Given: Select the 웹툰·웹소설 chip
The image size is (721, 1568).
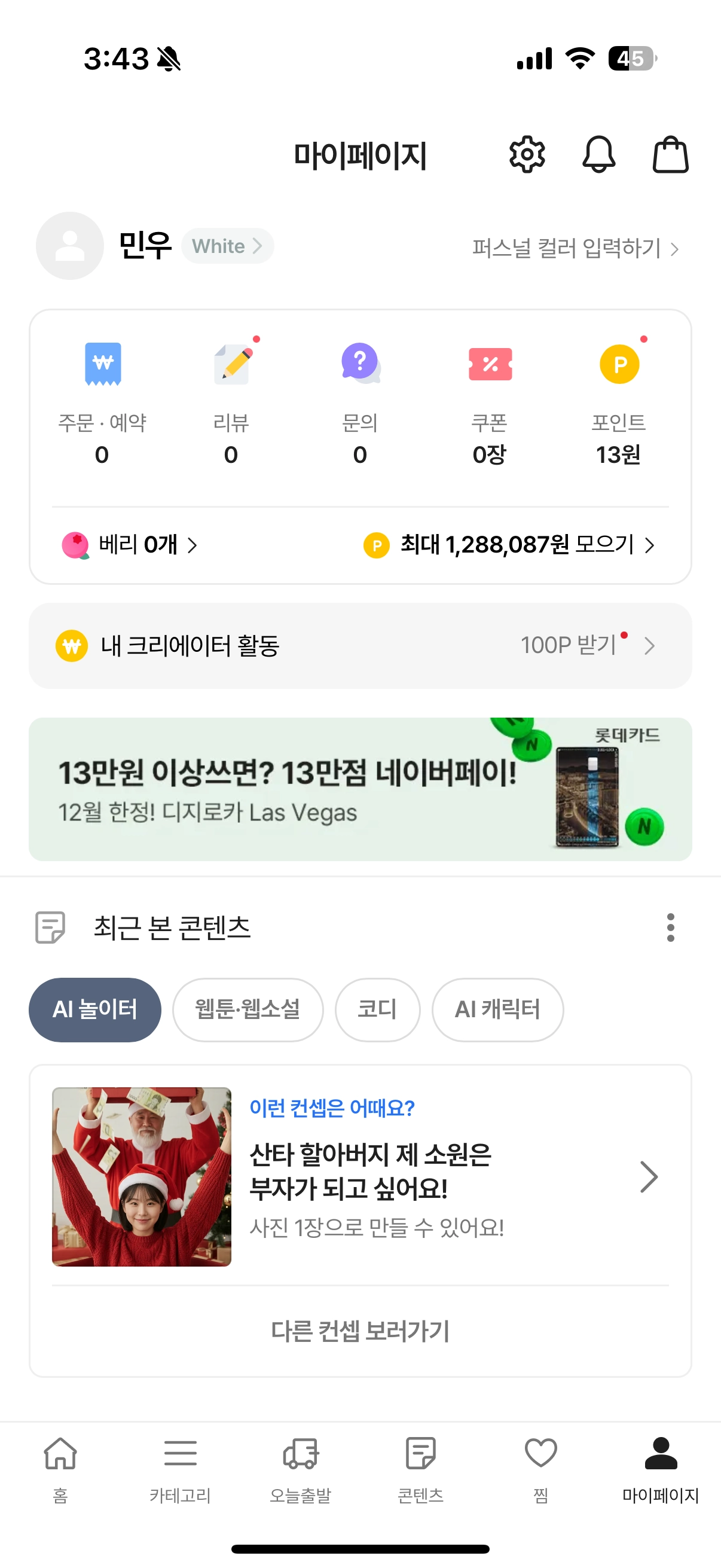Looking at the screenshot, I should pyautogui.click(x=248, y=1009).
